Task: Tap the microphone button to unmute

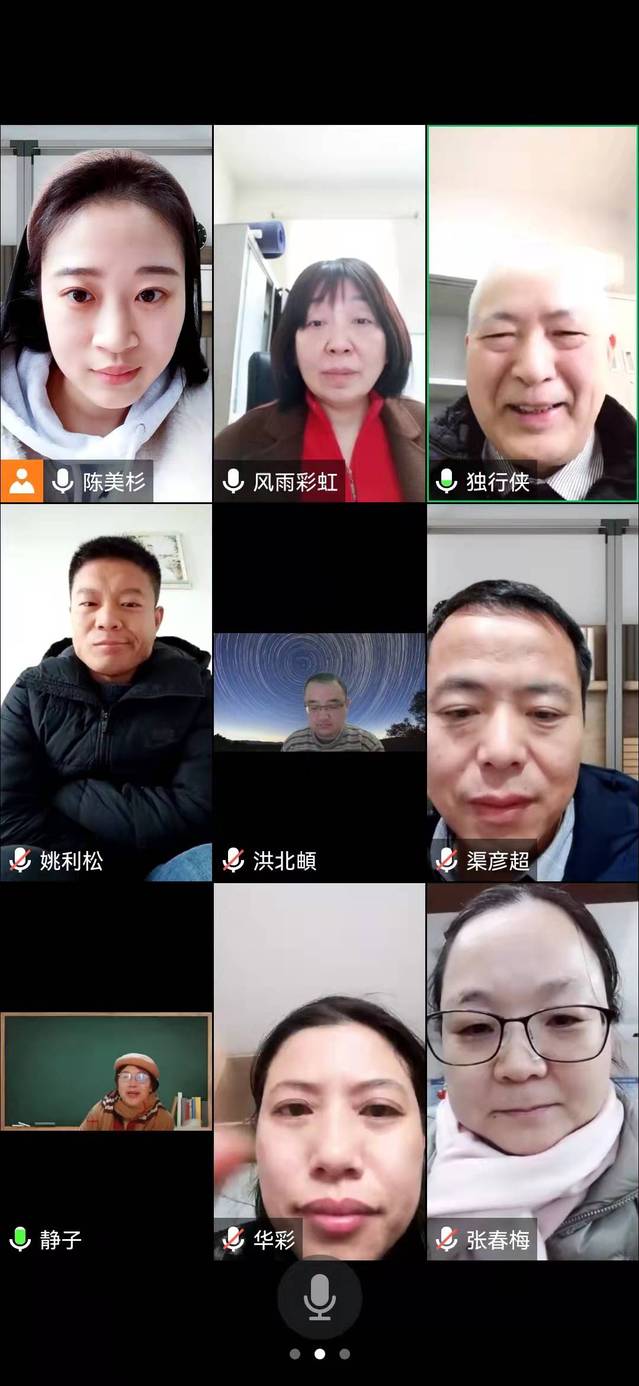Action: point(319,1297)
